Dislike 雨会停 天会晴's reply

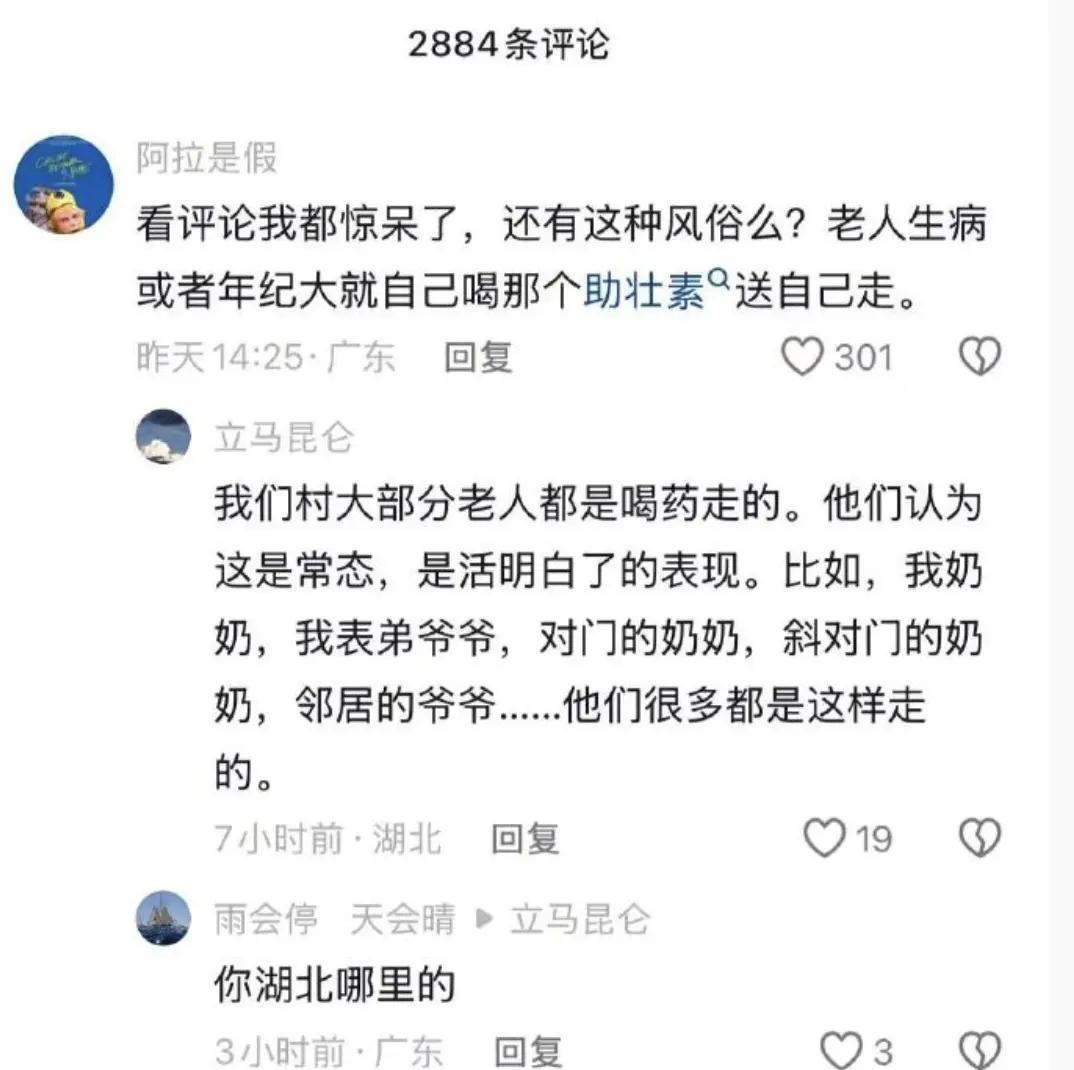click(980, 1050)
